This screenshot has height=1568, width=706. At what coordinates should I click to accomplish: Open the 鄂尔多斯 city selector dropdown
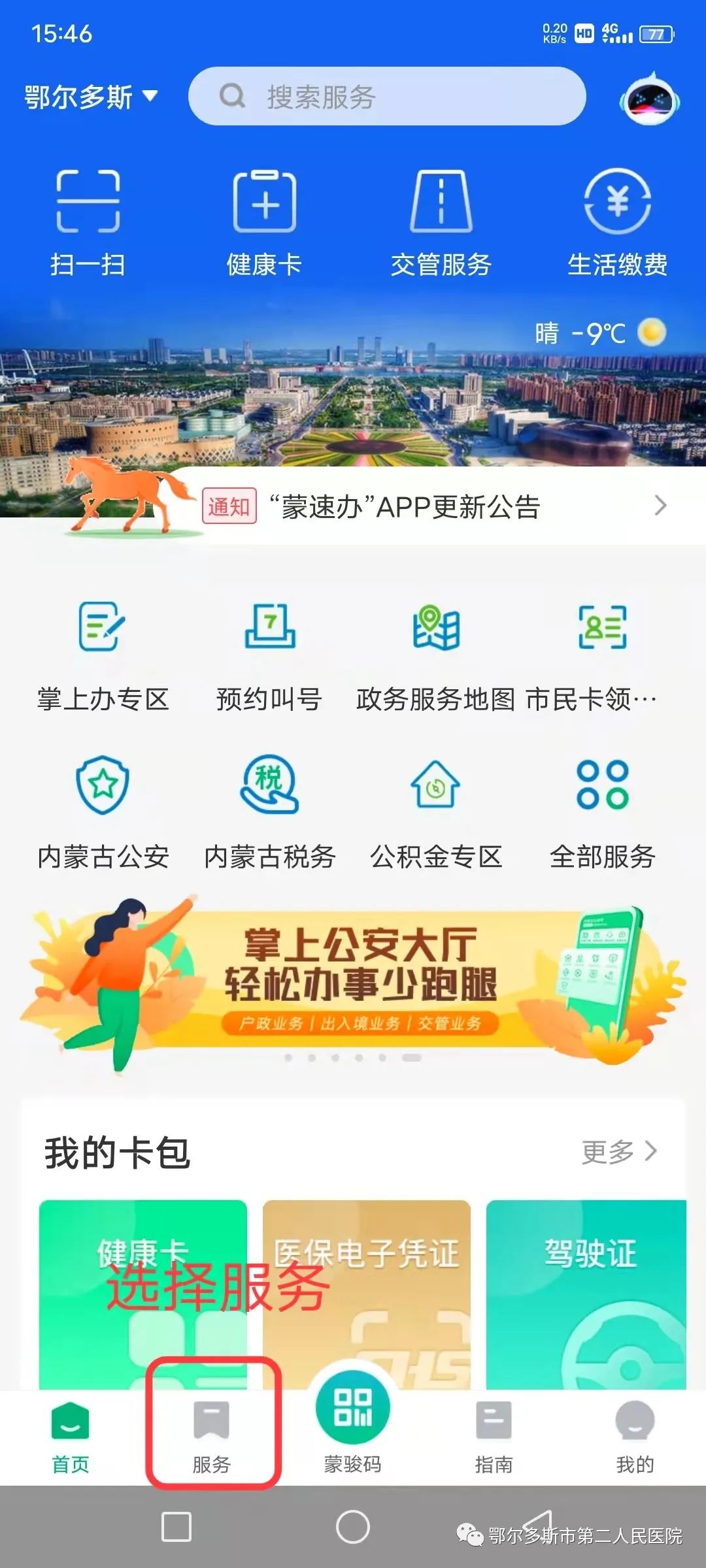(91, 97)
